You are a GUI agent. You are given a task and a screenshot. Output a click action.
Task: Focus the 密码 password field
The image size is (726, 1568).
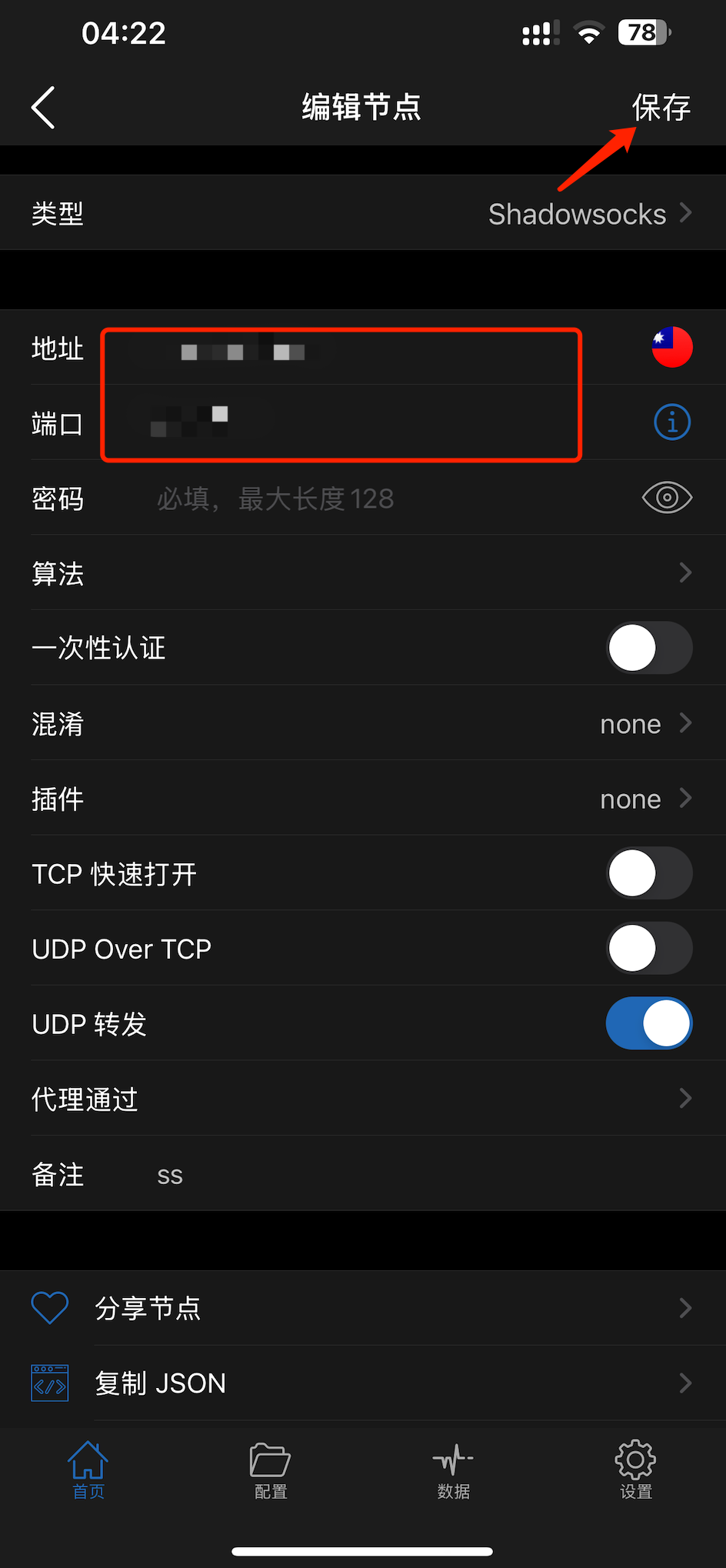coord(392,499)
